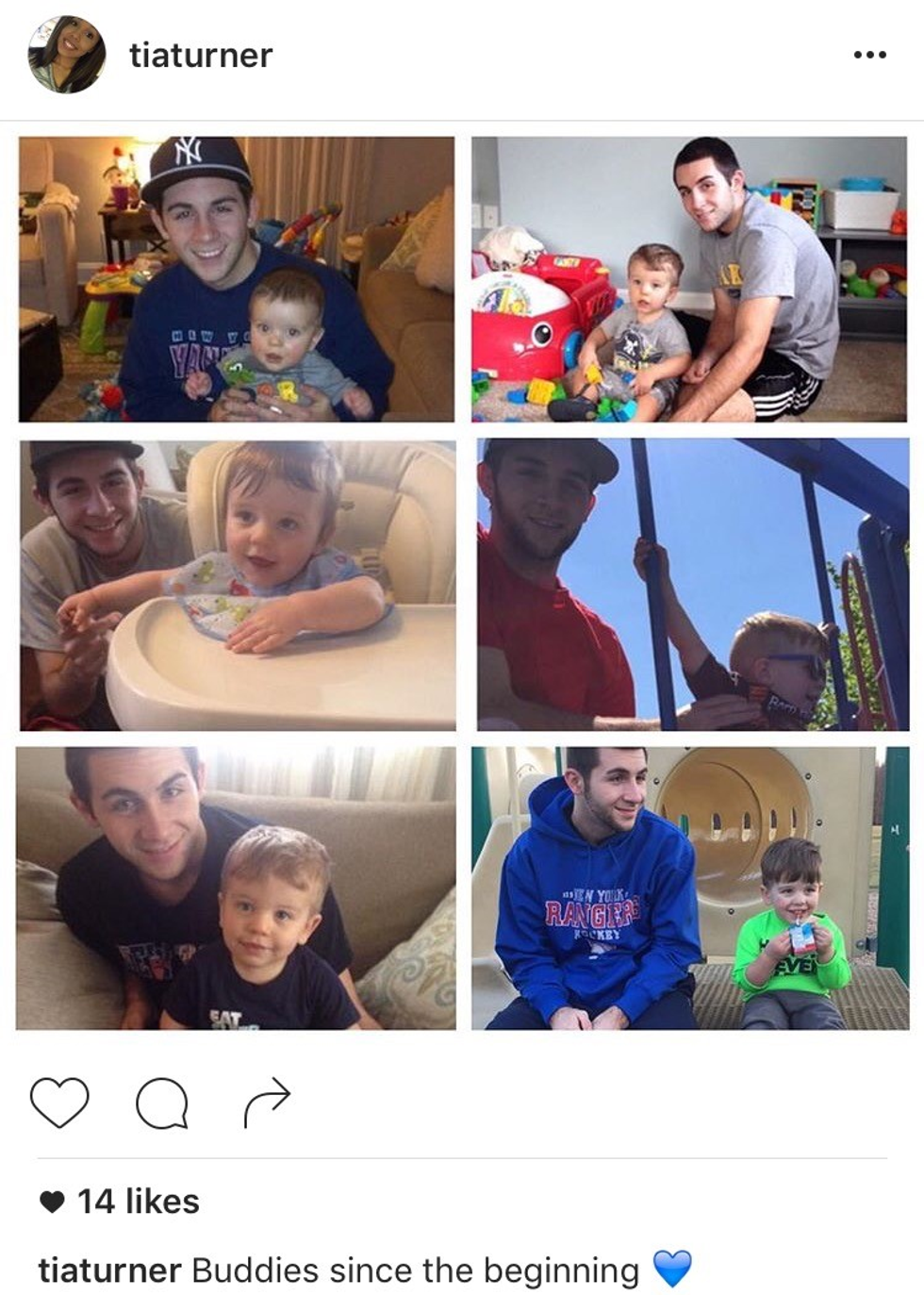924x1295 pixels.
Task: Open tiaturner's profile picture
Action: point(66,55)
